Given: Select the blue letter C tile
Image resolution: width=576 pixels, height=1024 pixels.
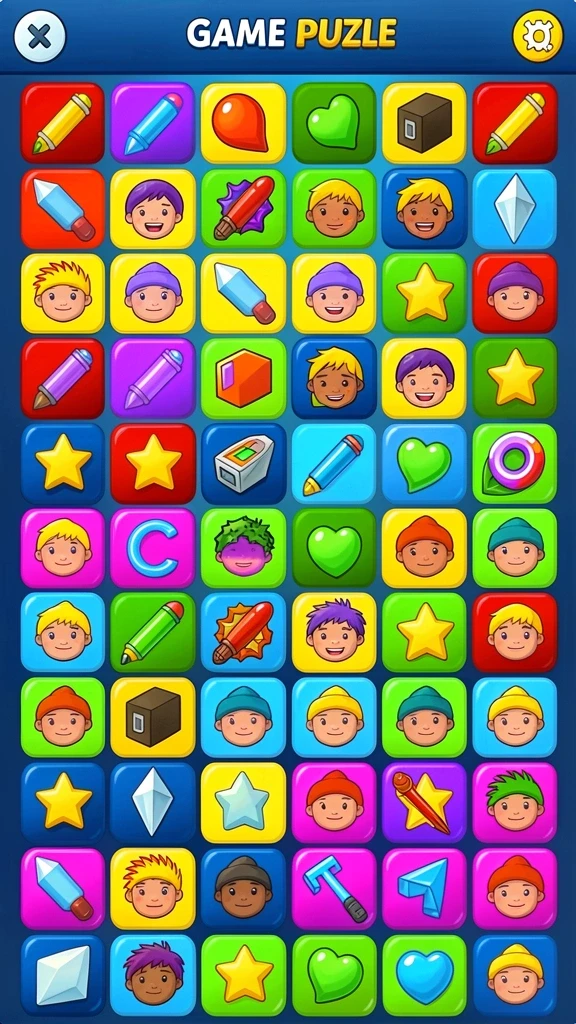Looking at the screenshot, I should click(x=153, y=548).
